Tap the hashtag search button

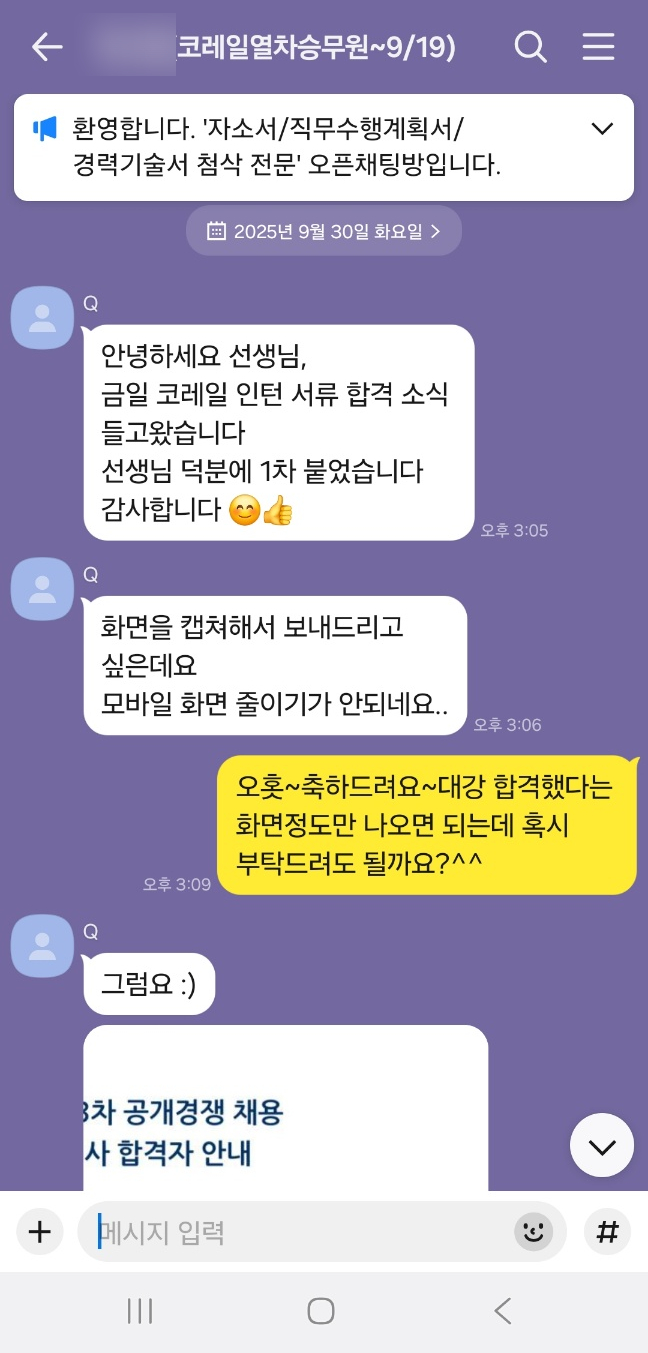[x=607, y=1231]
